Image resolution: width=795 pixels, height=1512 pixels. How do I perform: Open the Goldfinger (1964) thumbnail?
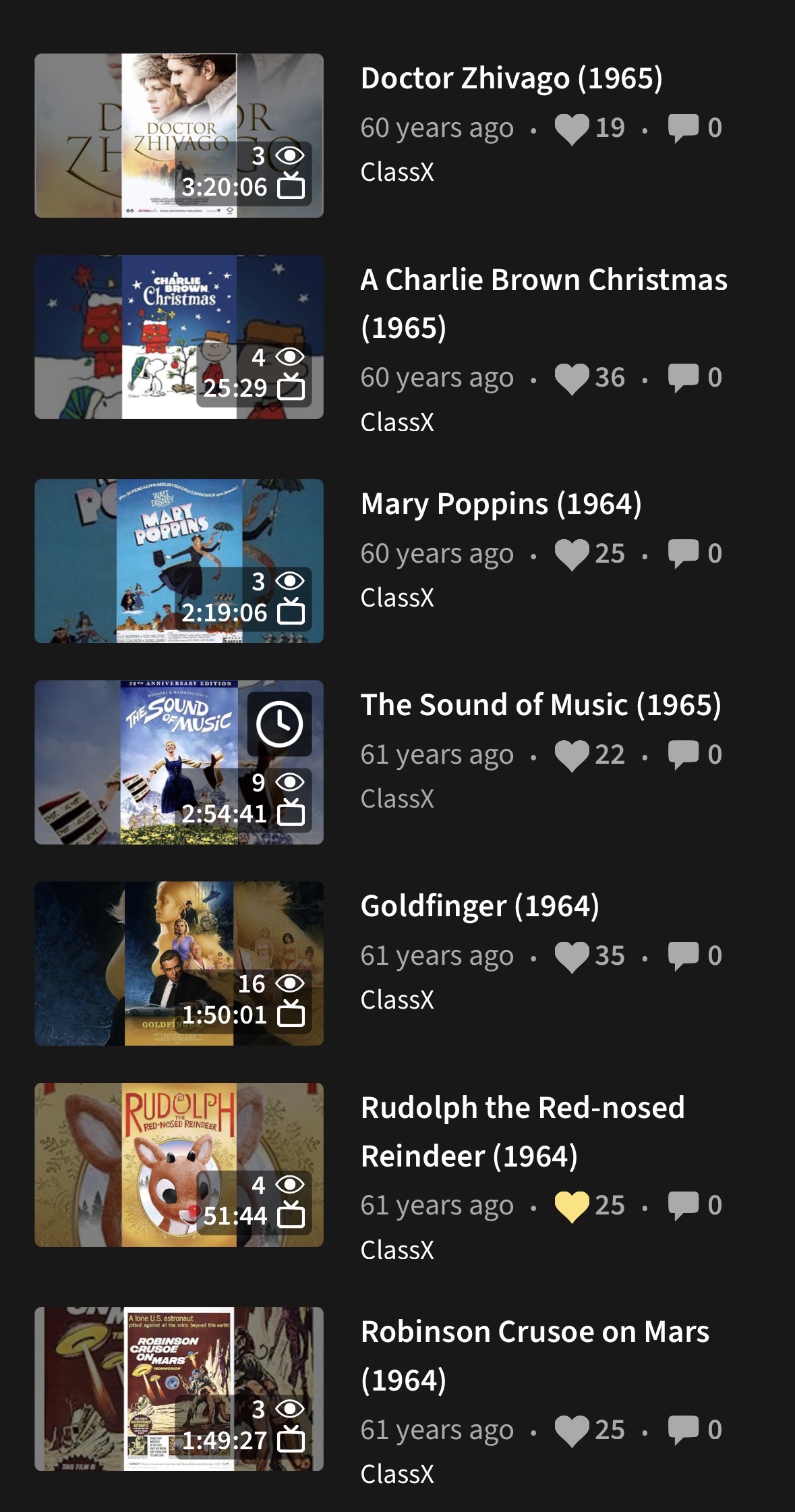coord(179,963)
